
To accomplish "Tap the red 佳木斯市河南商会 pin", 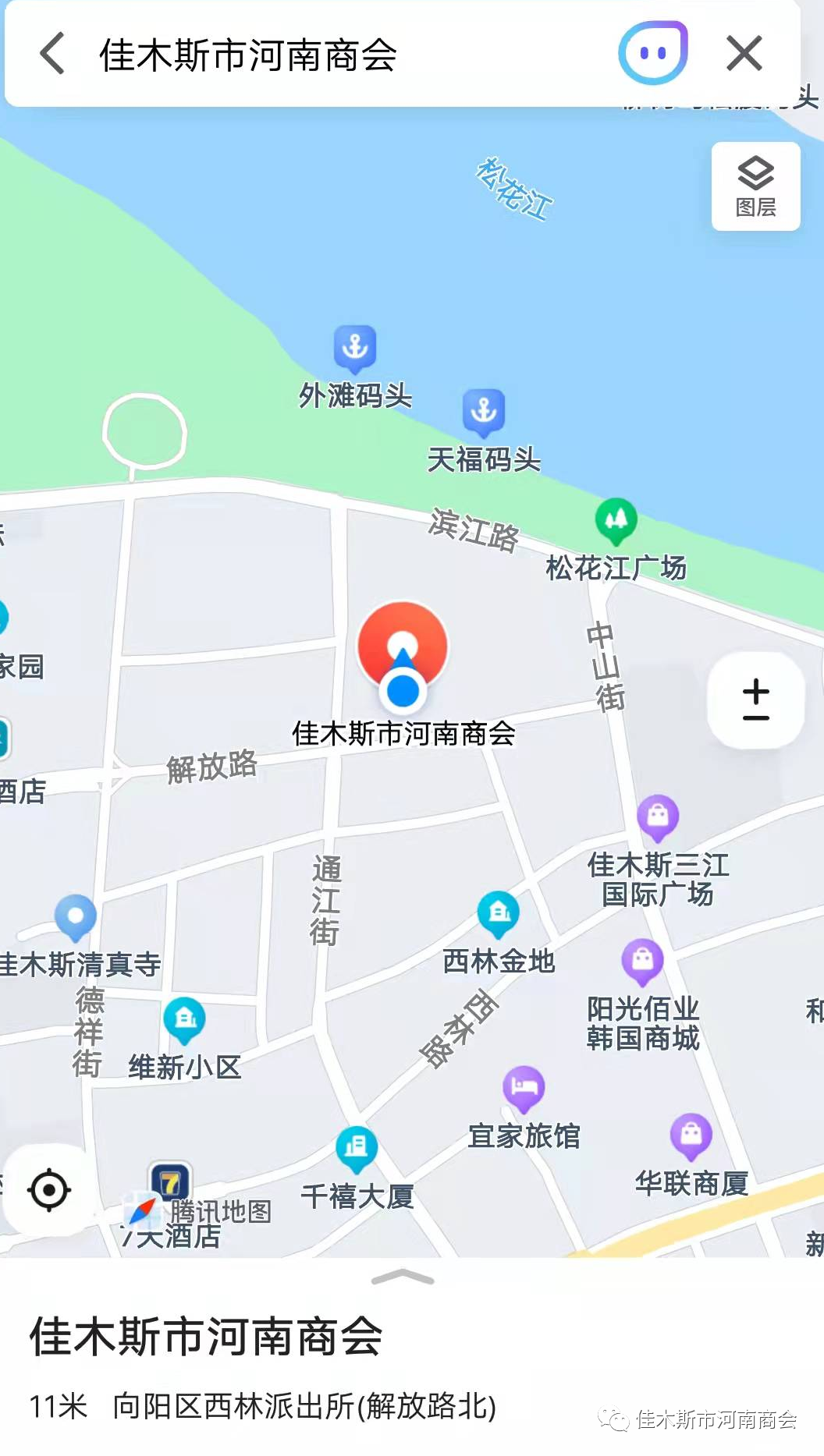I will 403,647.
